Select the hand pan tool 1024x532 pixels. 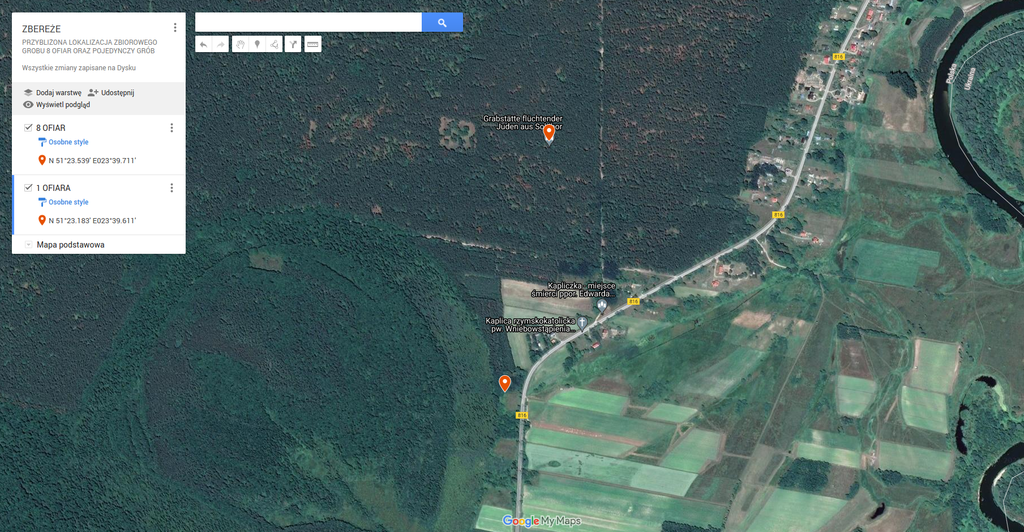240,44
